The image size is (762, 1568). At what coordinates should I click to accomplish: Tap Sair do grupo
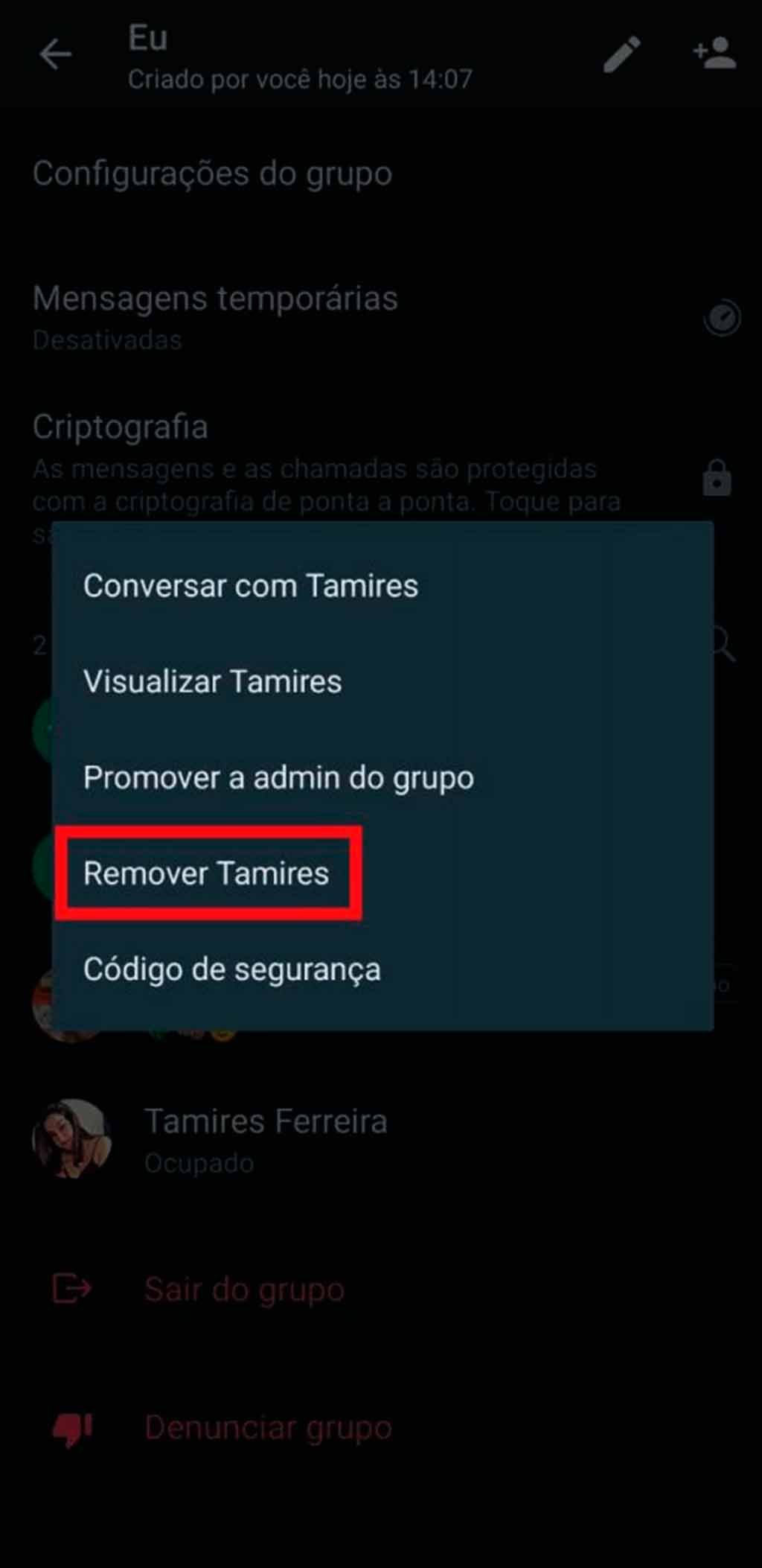tap(244, 1290)
